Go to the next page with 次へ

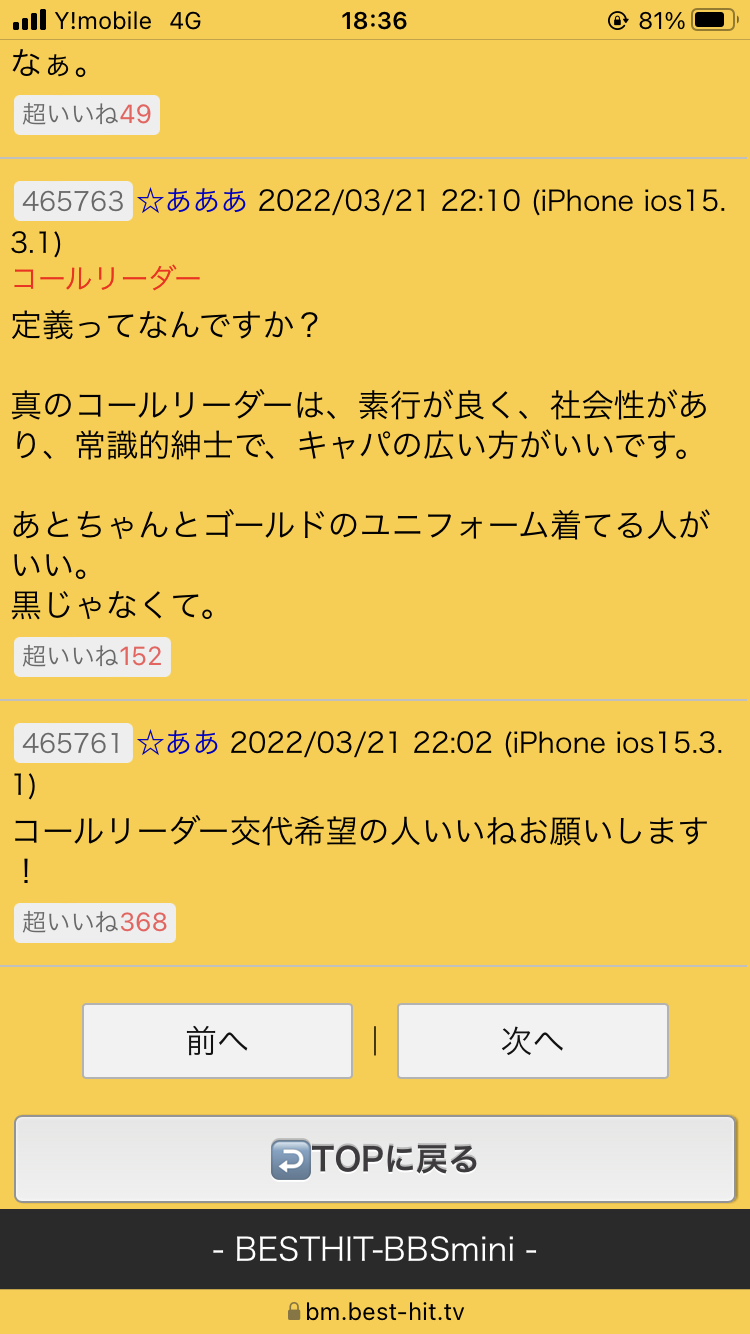pyautogui.click(x=532, y=1041)
